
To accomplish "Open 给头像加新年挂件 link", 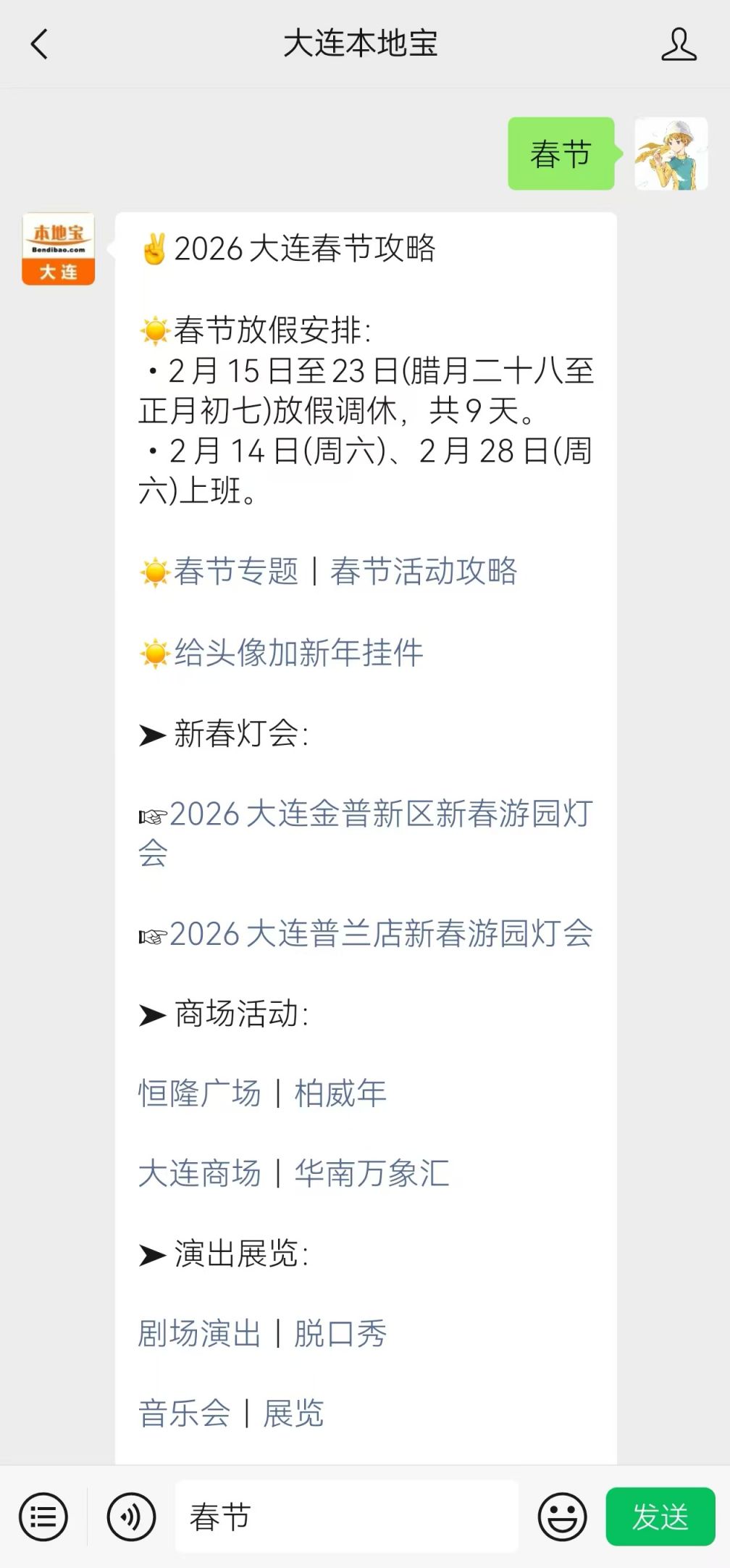I will point(298,653).
